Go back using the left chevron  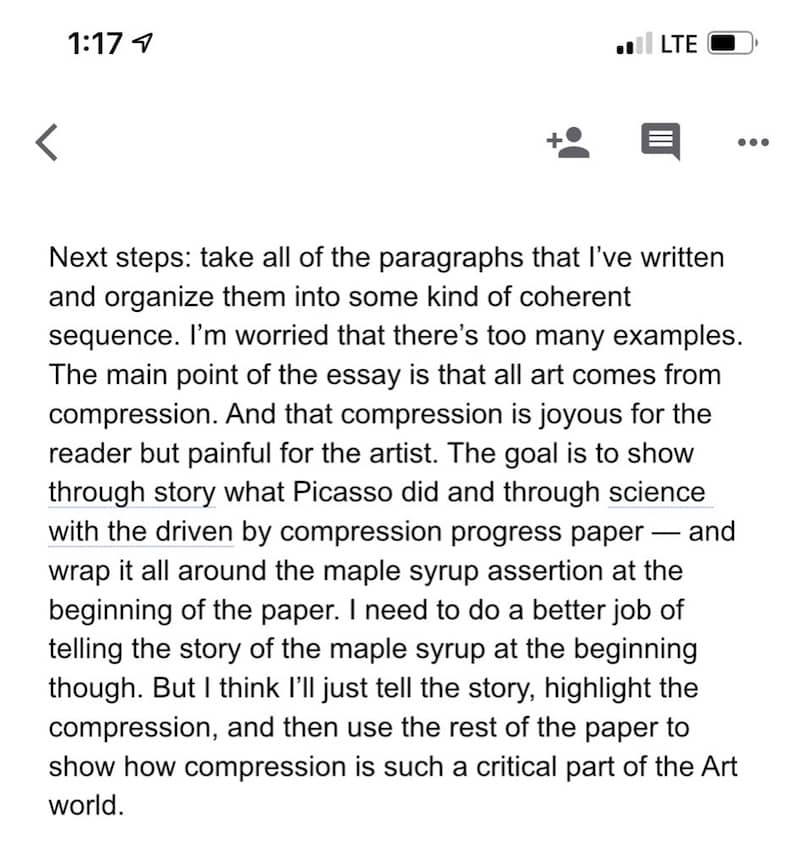46,142
